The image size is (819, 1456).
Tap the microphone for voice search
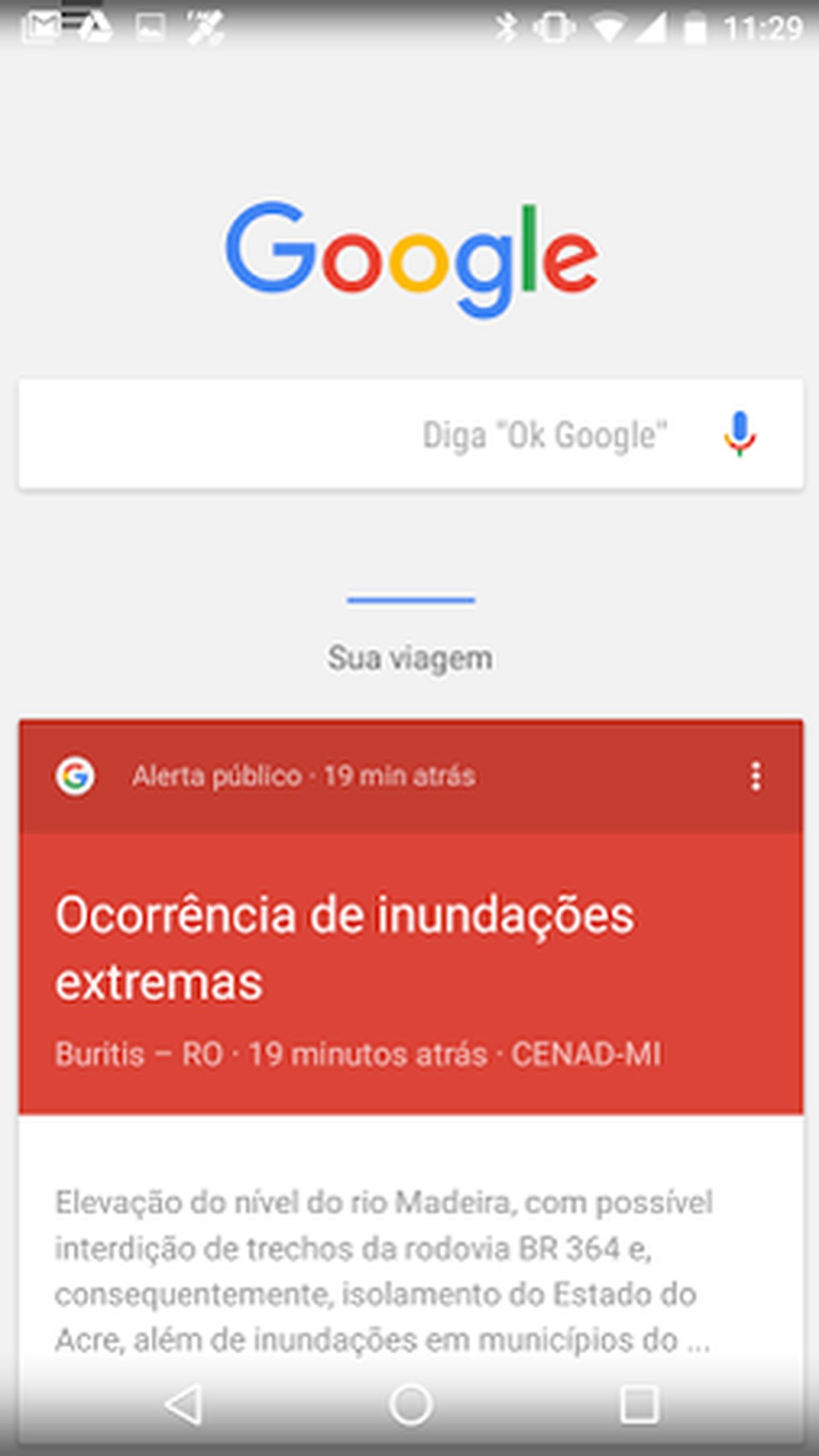[x=739, y=433]
